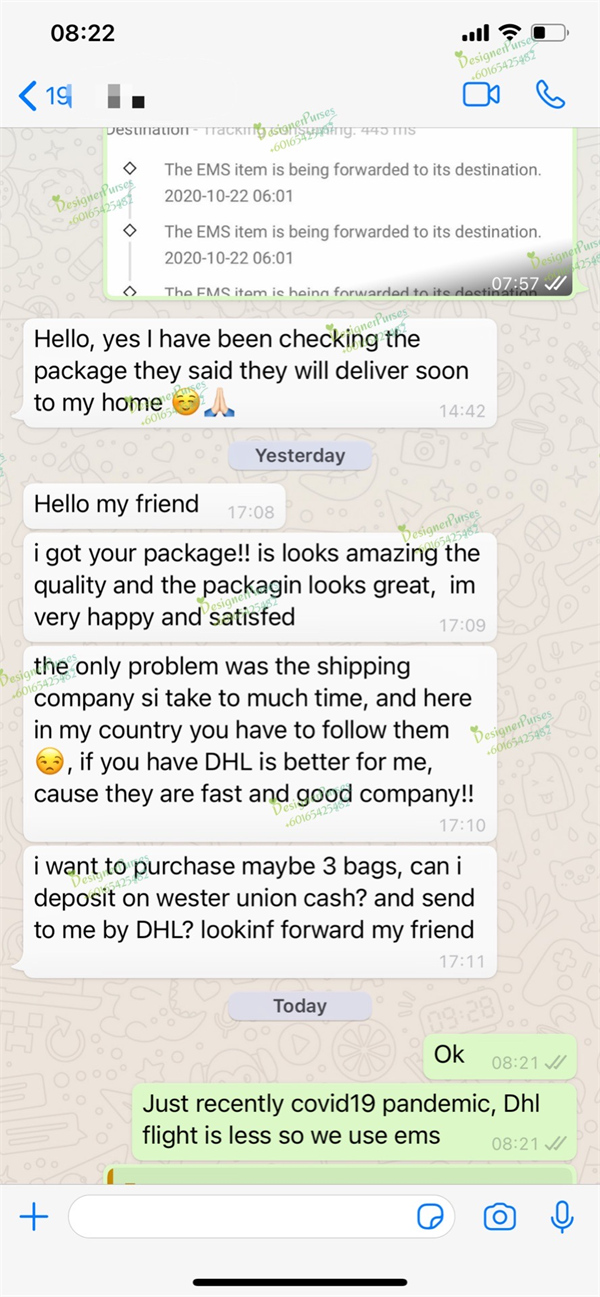Focus the message text field
600x1297 pixels.
(x=240, y=1216)
